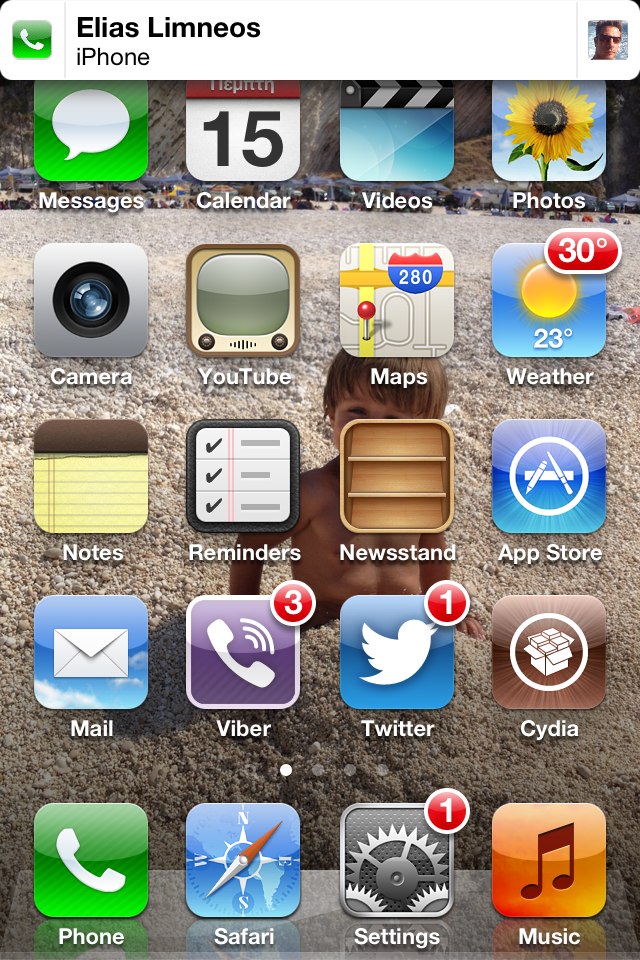The width and height of the screenshot is (640, 960).
Task: Open the Notes app
Action: pyautogui.click(x=91, y=477)
